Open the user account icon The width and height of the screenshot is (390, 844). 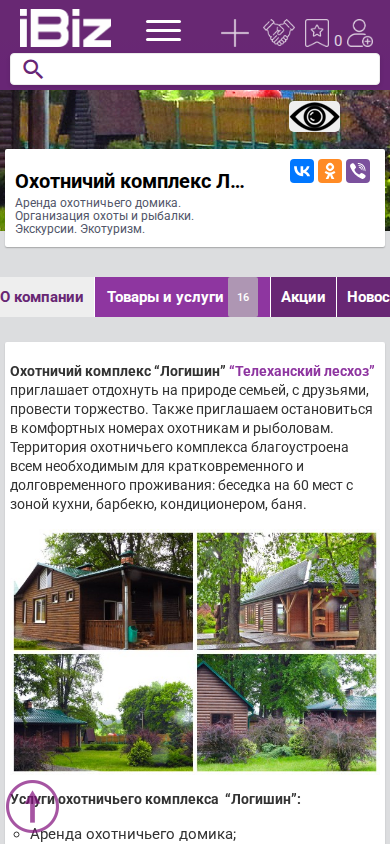pos(359,33)
